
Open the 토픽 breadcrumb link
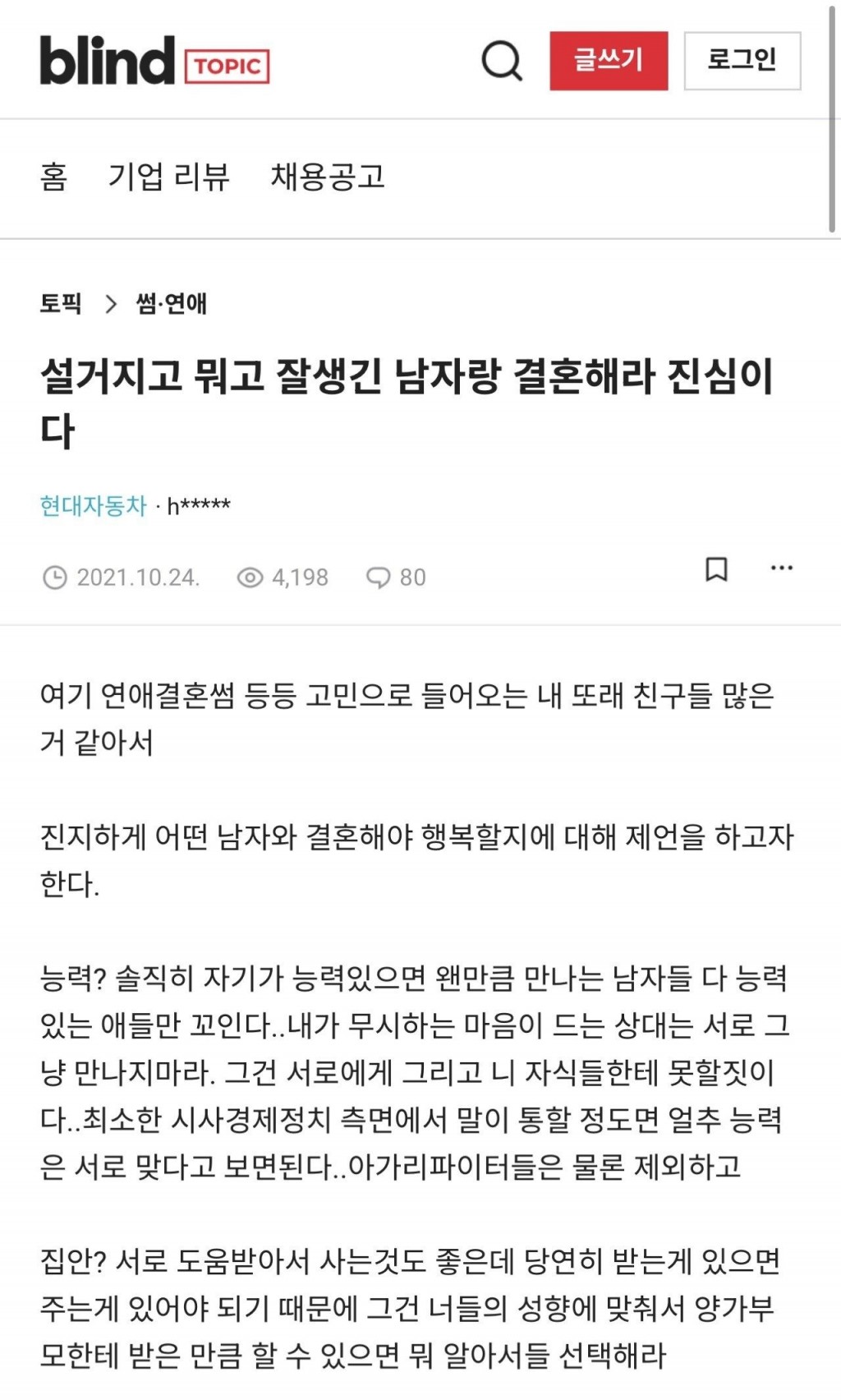61,304
